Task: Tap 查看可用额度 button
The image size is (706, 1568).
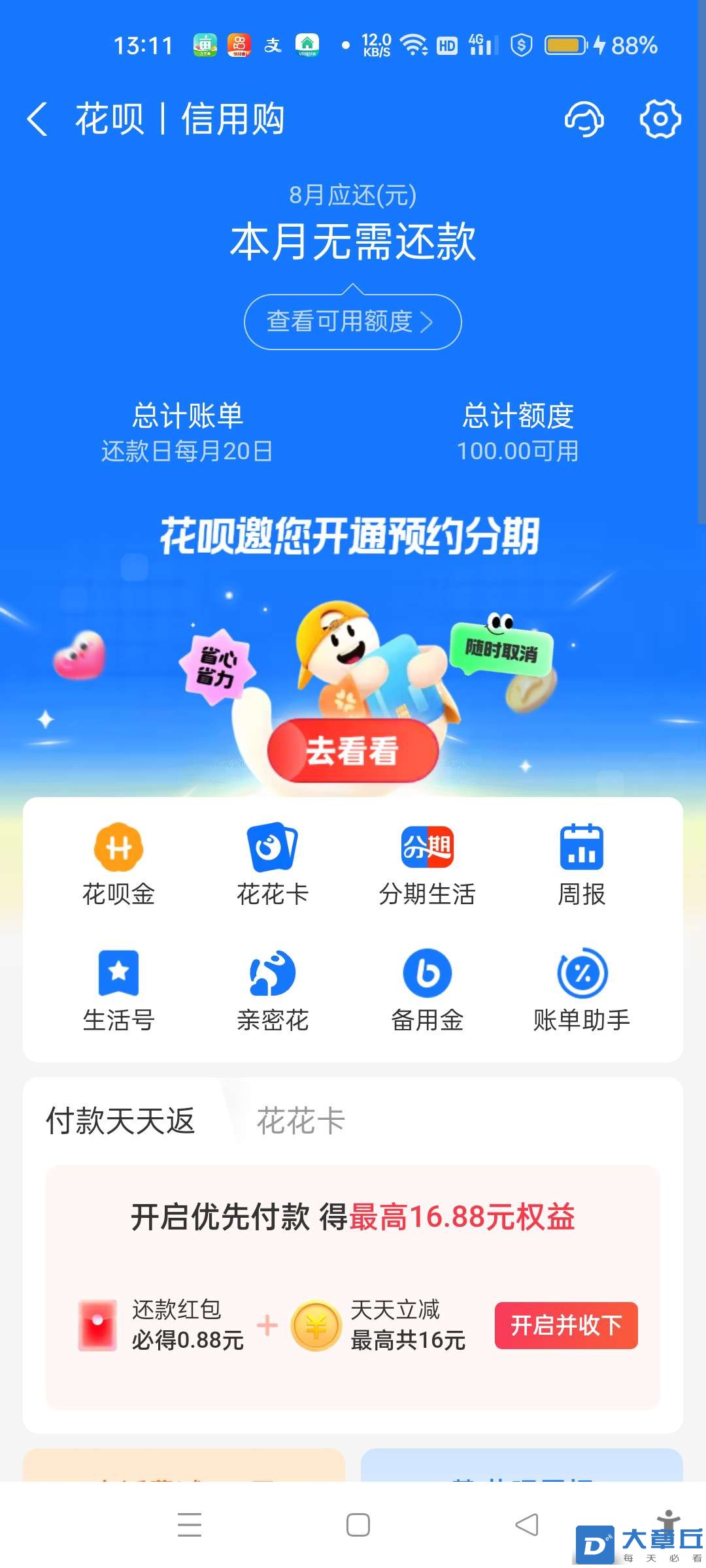Action: click(352, 321)
